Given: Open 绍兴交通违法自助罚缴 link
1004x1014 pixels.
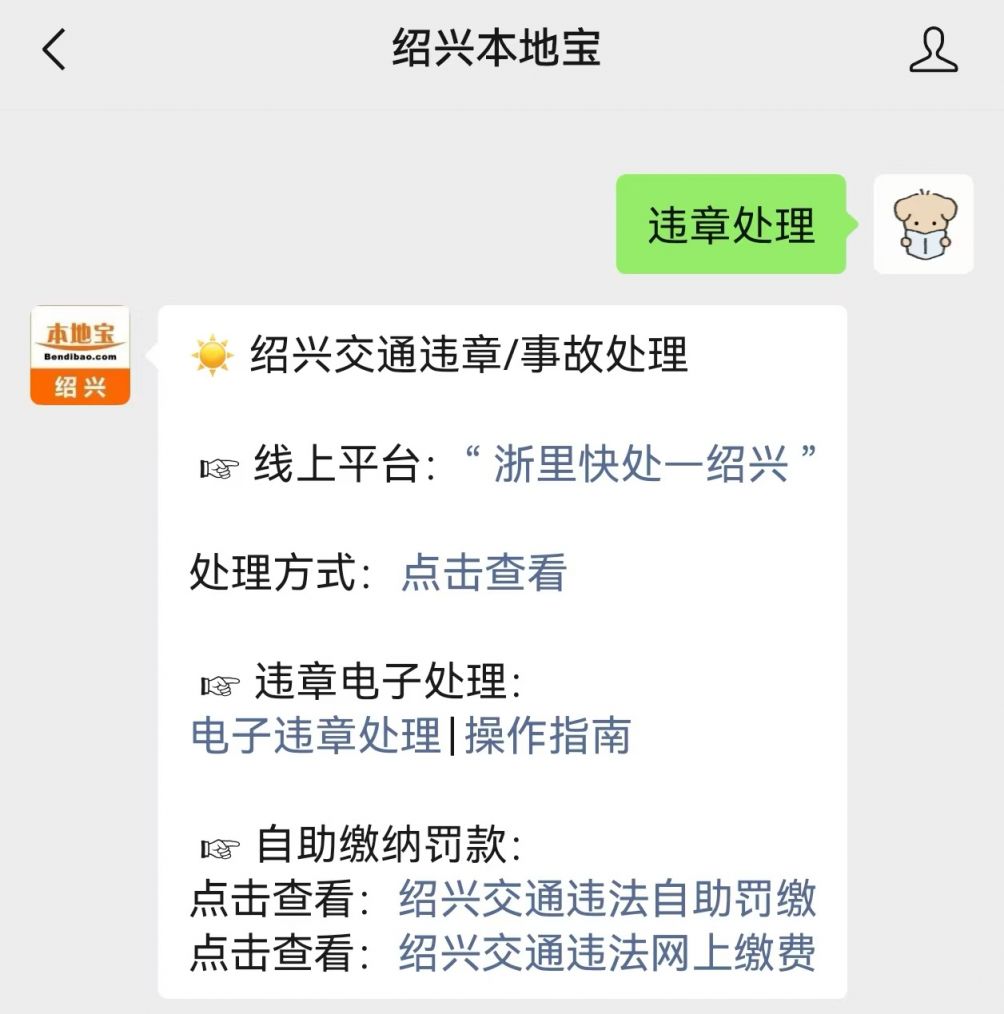Looking at the screenshot, I should [607, 898].
